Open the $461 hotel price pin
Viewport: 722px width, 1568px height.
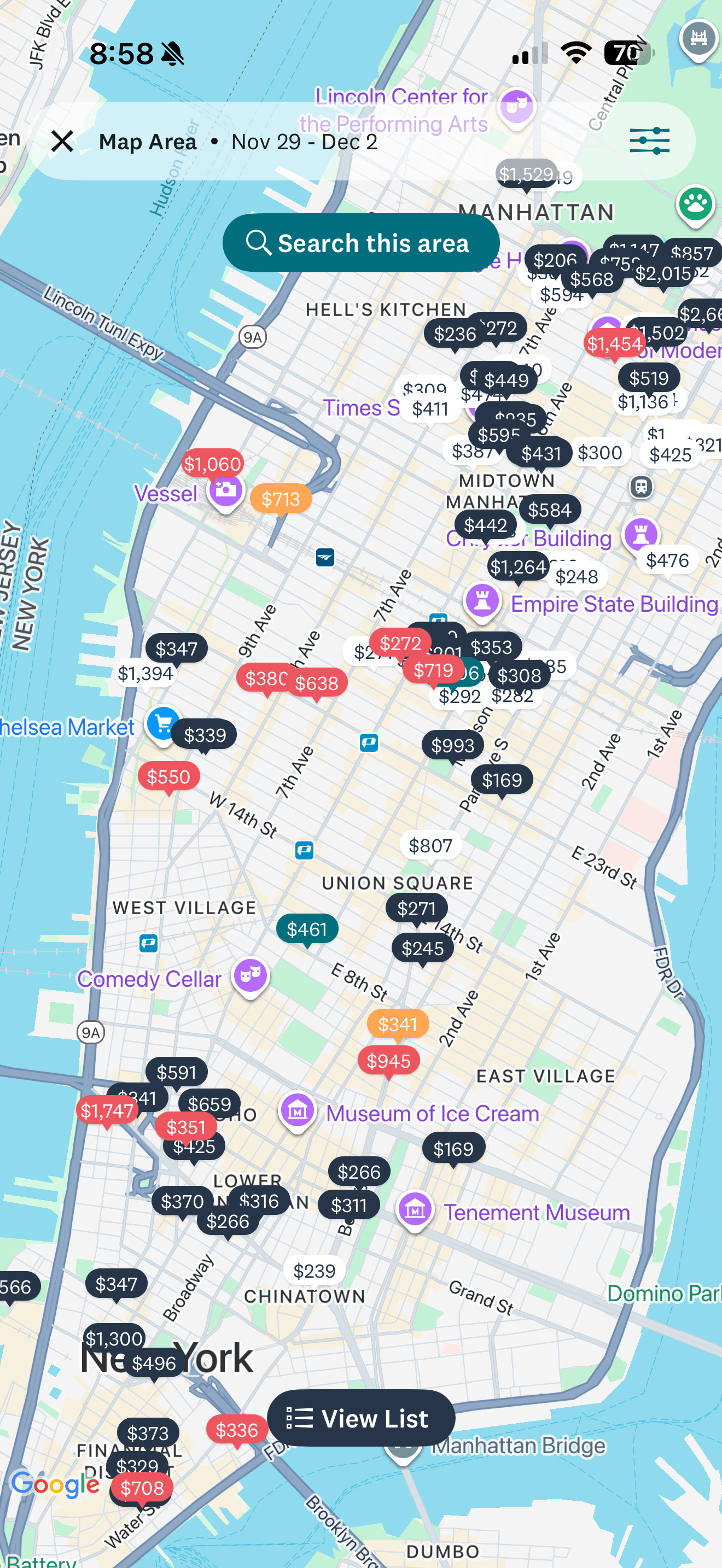(307, 929)
